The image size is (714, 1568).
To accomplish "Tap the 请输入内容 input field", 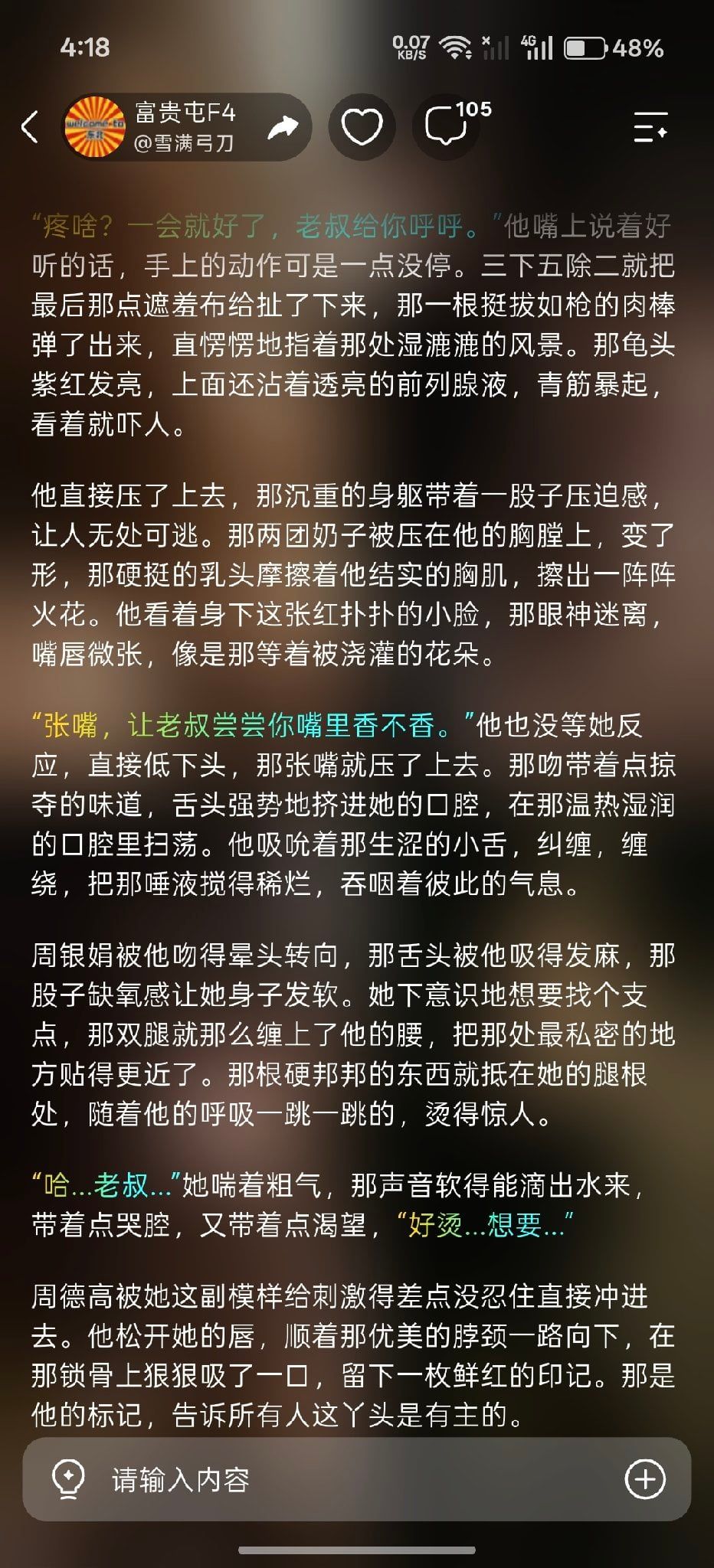I will [x=357, y=1480].
